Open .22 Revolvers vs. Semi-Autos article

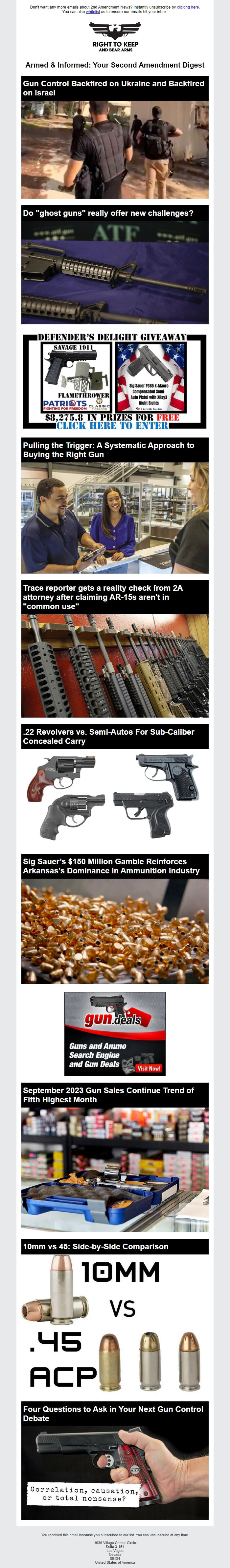[109, 737]
